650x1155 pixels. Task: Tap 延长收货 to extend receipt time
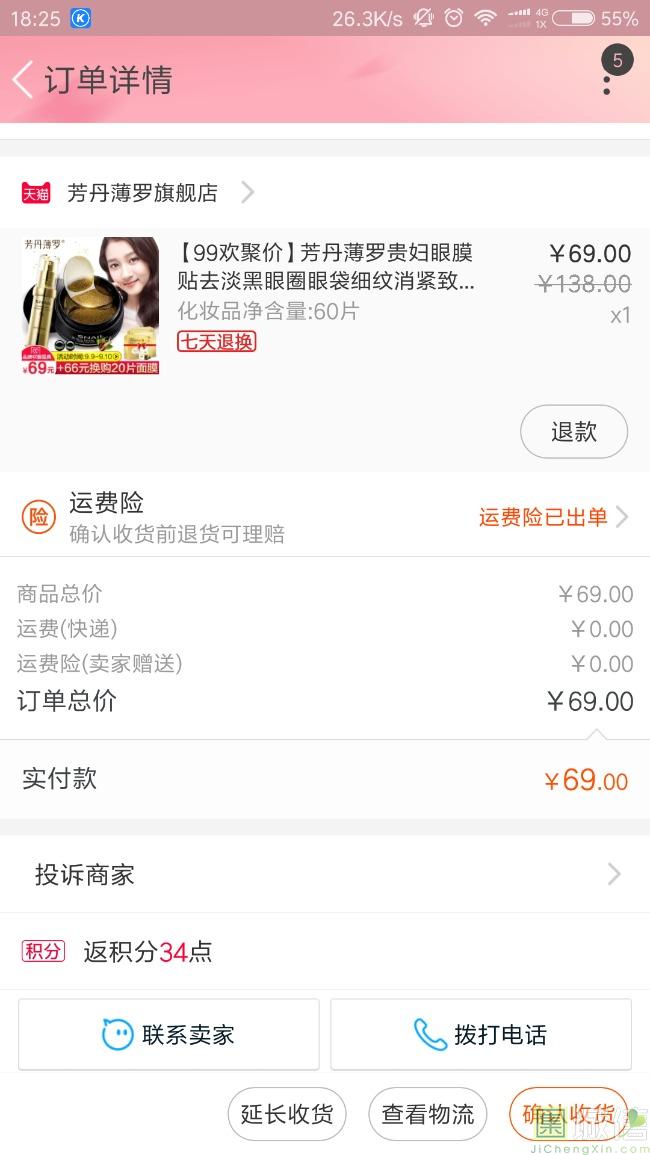[x=287, y=1114]
